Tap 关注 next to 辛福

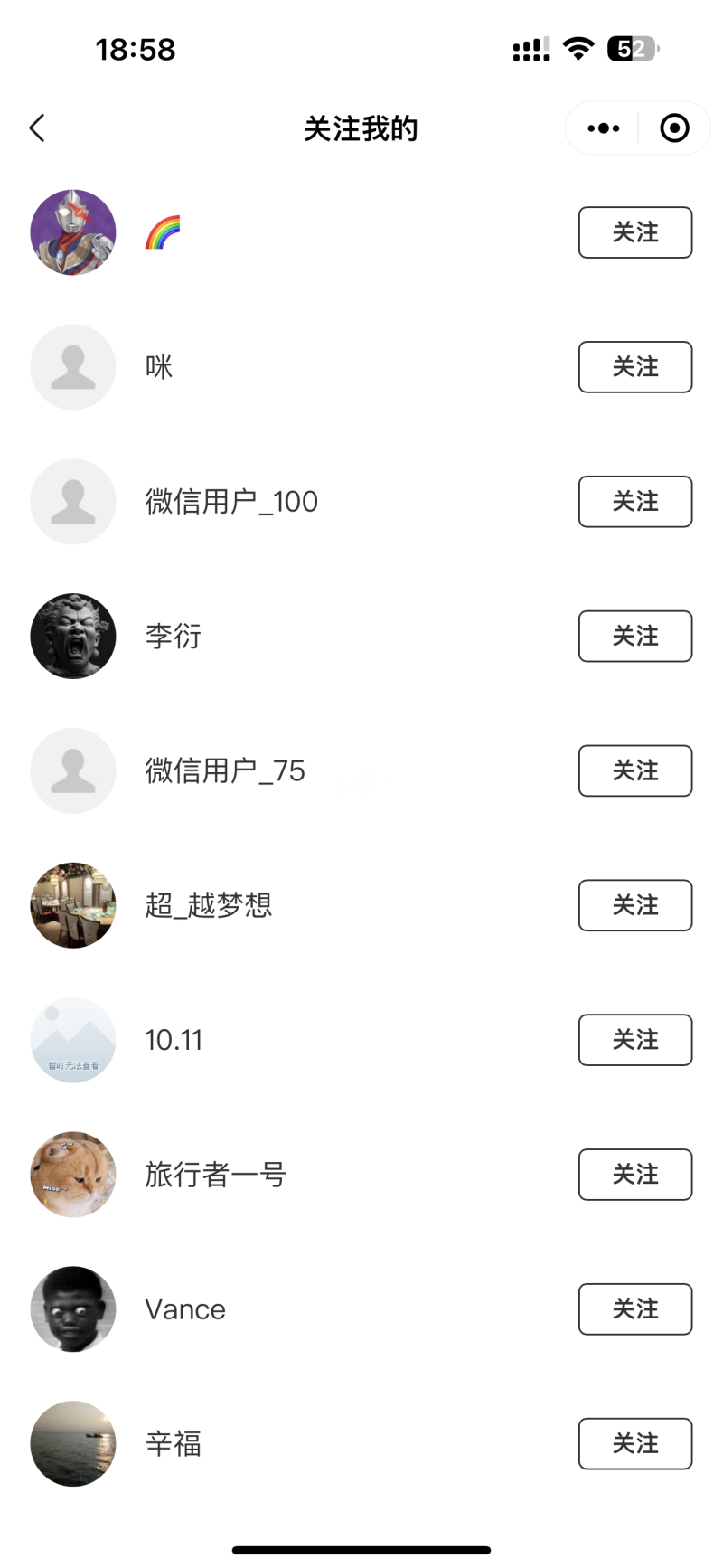click(634, 1444)
